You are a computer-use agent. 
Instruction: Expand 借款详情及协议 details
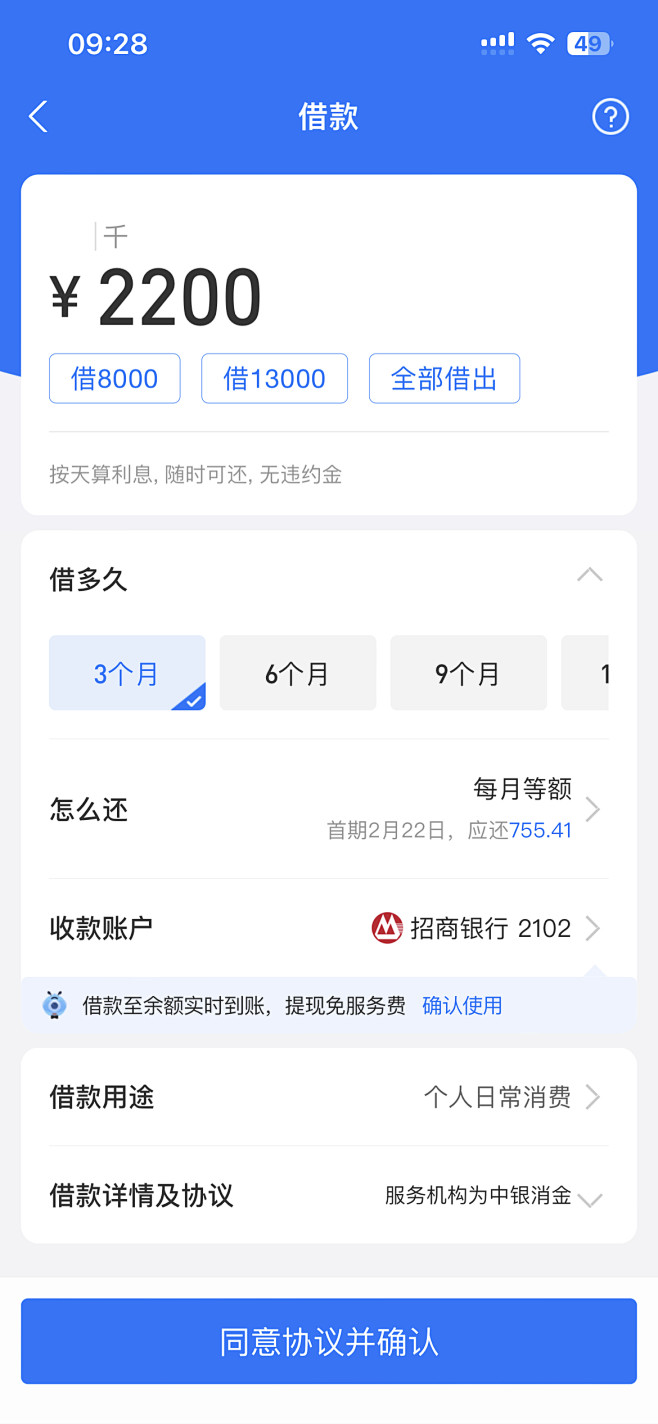point(329,1196)
